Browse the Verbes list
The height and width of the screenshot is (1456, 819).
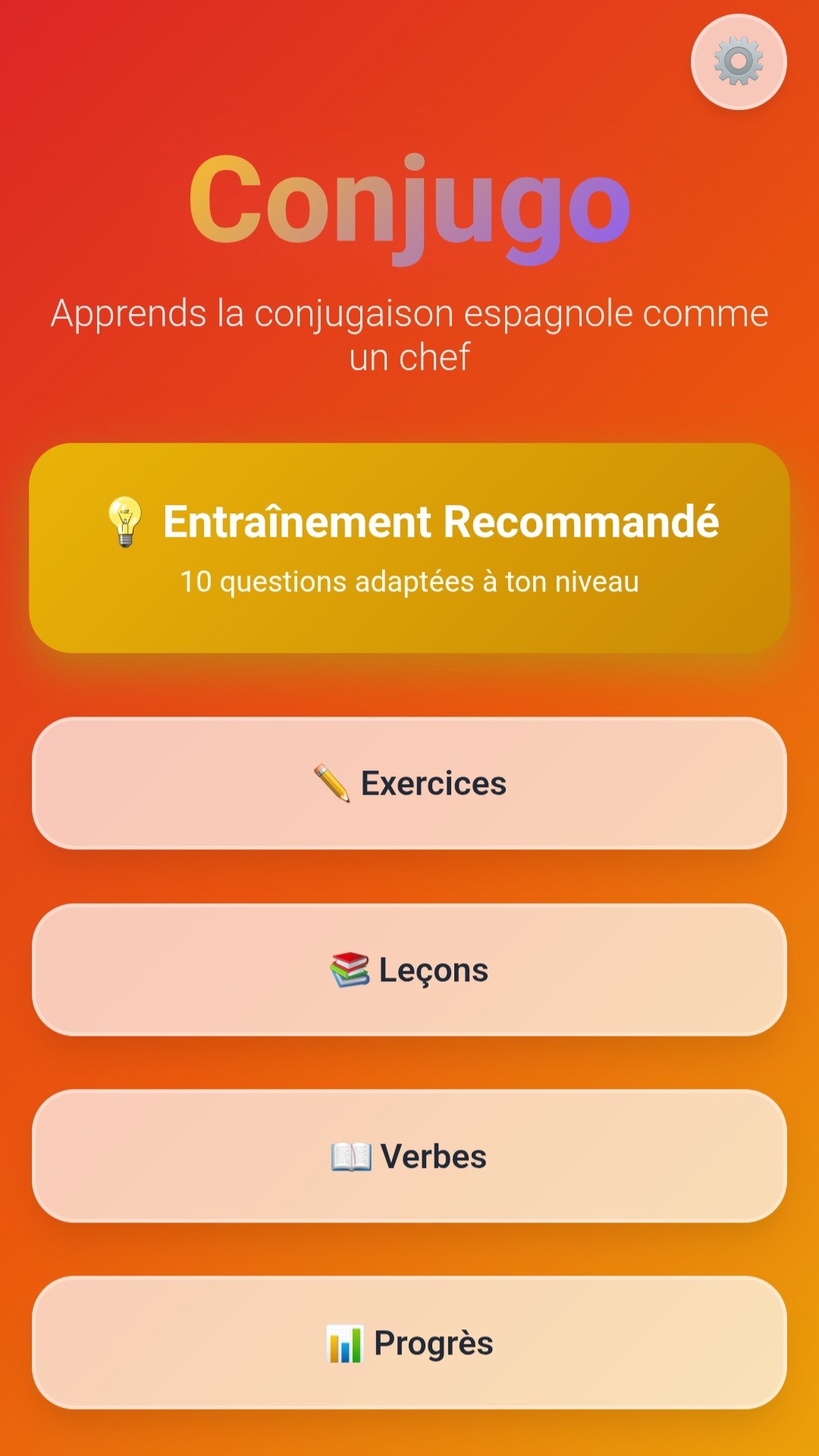pos(409,1156)
